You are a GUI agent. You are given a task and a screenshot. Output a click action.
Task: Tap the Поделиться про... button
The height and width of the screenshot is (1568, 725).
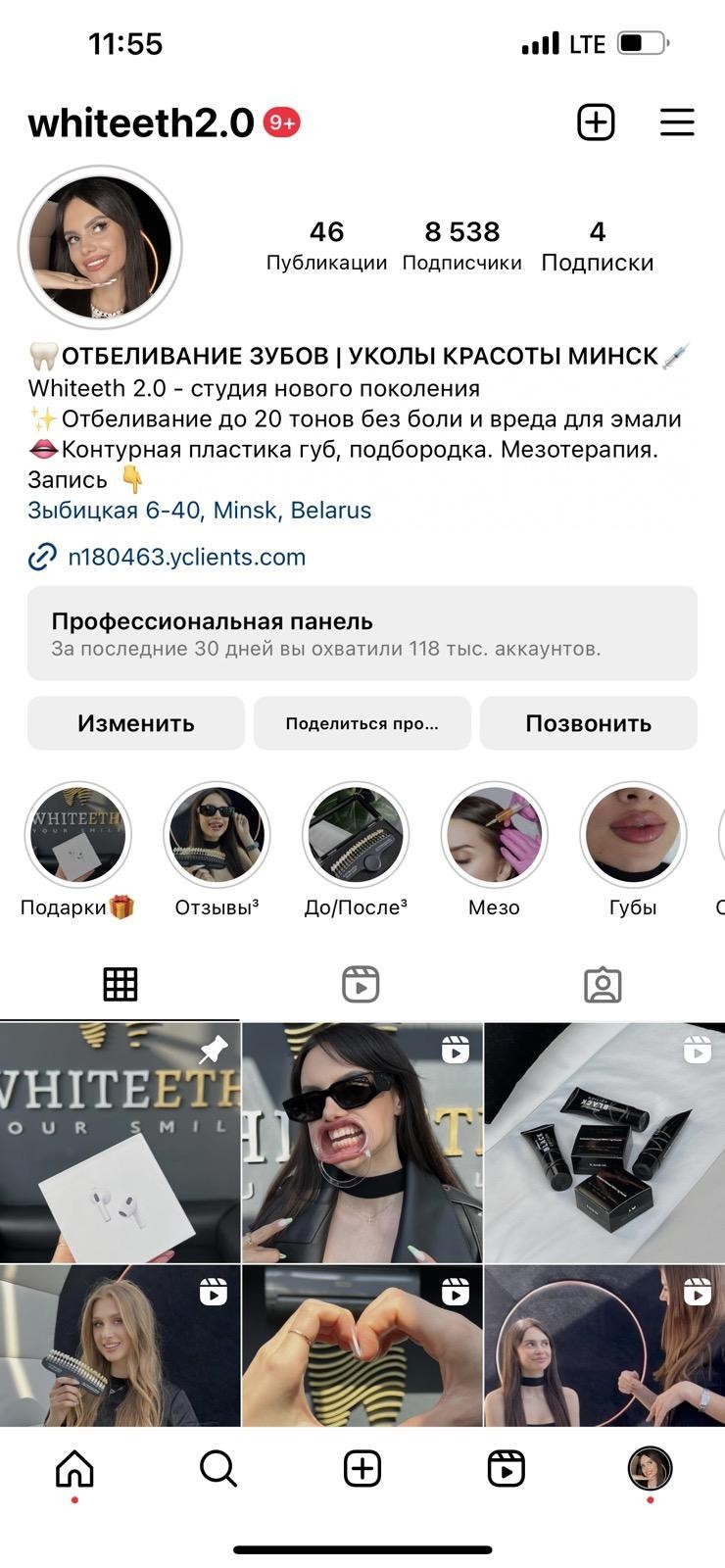click(x=362, y=723)
